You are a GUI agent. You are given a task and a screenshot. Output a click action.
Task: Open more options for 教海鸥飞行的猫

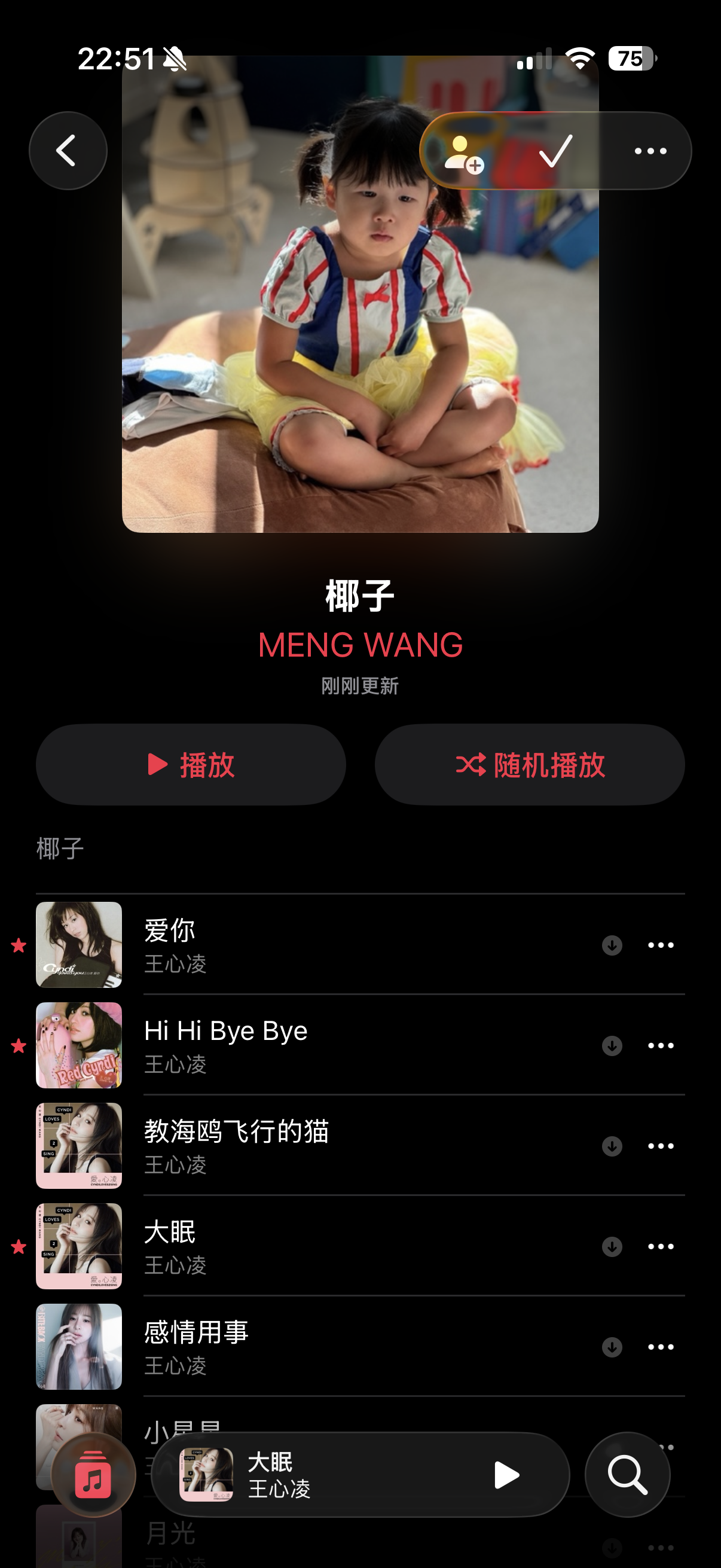point(660,1146)
